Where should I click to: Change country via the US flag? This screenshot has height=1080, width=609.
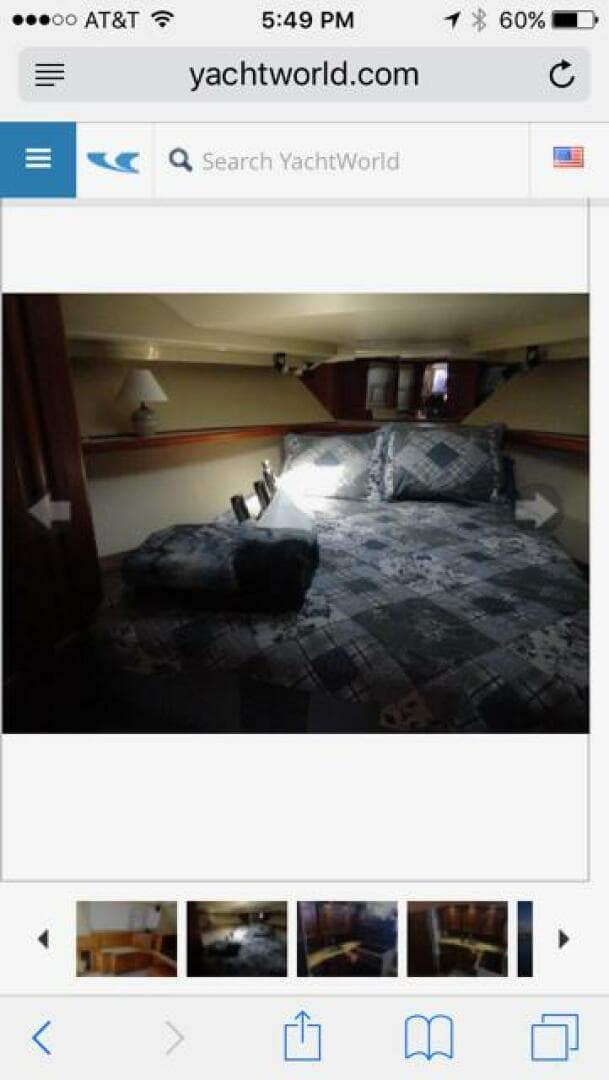(568, 158)
